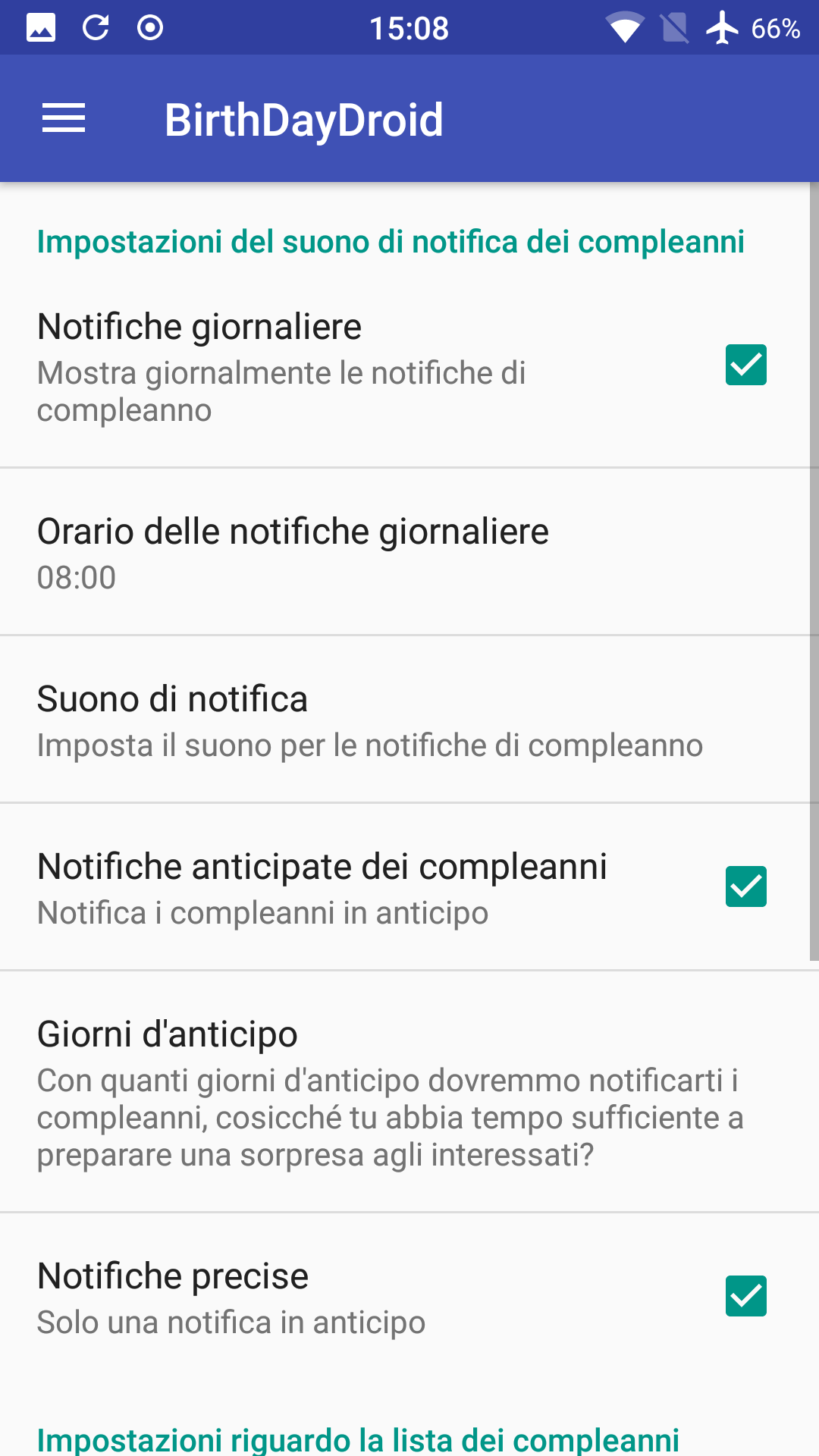Open the Giorni d'anticipo setting
The width and height of the screenshot is (819, 1456).
click(391, 1092)
